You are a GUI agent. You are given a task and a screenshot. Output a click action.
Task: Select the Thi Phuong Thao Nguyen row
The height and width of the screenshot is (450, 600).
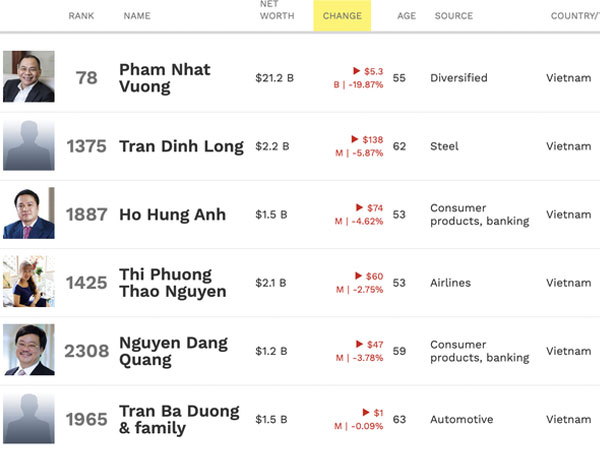(x=172, y=283)
